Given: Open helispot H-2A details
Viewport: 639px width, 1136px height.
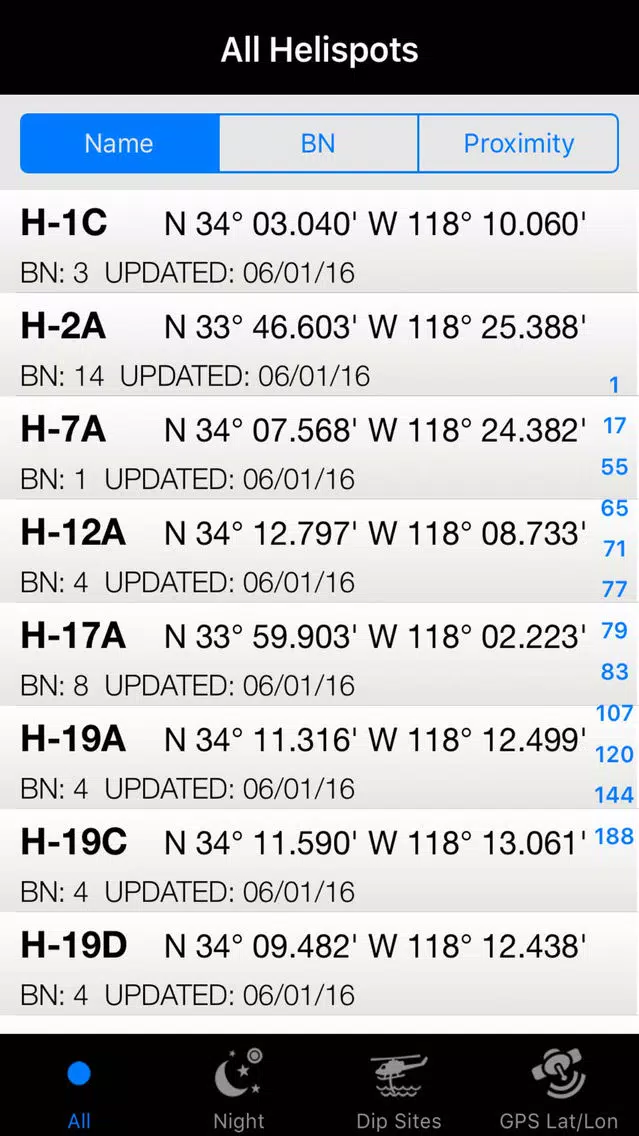Looking at the screenshot, I should pyautogui.click(x=320, y=345).
